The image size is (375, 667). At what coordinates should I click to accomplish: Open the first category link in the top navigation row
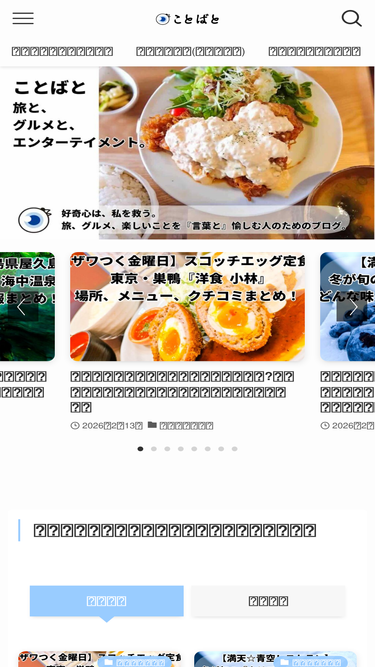pos(62,51)
